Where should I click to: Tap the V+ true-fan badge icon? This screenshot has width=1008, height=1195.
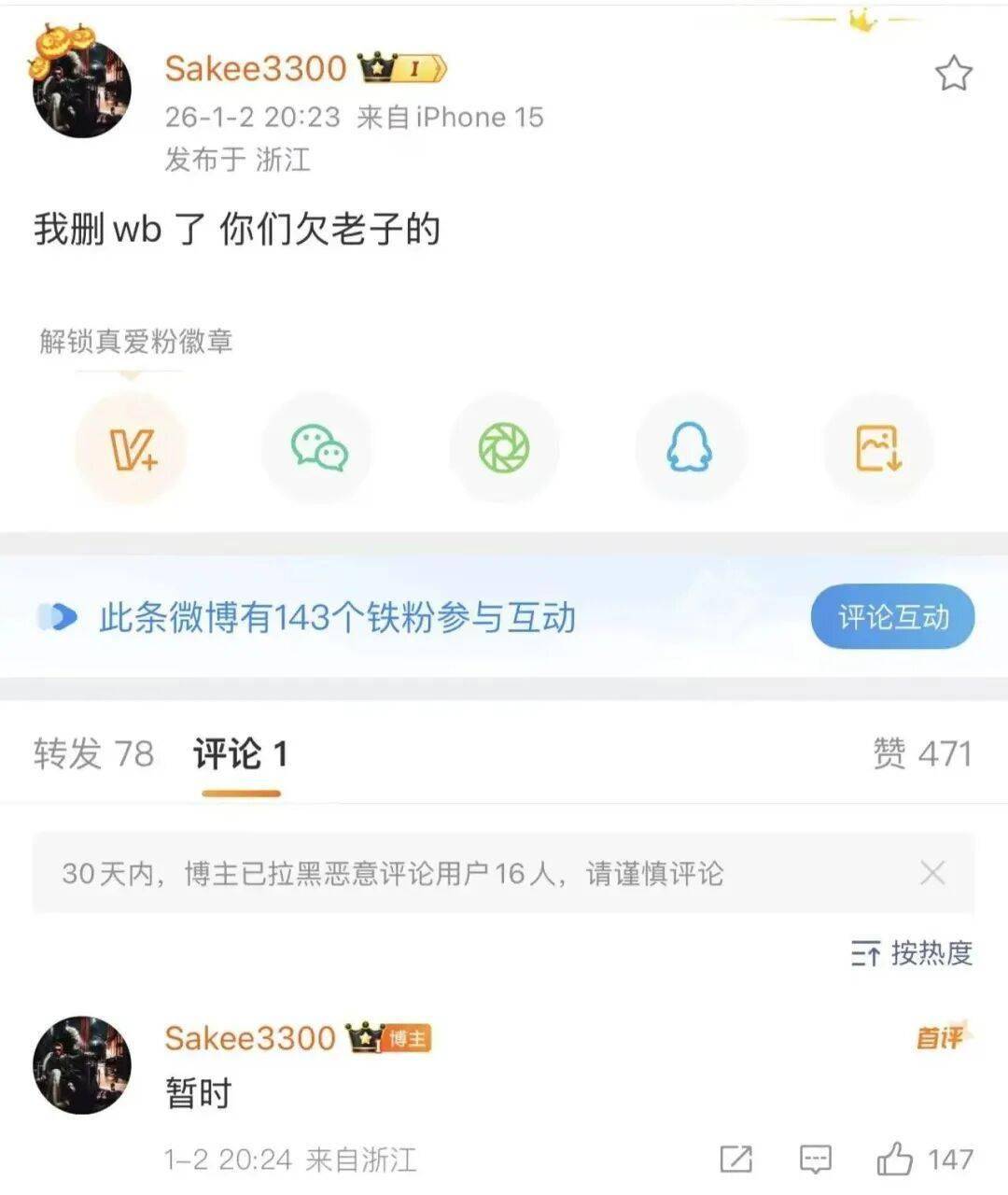pos(131,449)
